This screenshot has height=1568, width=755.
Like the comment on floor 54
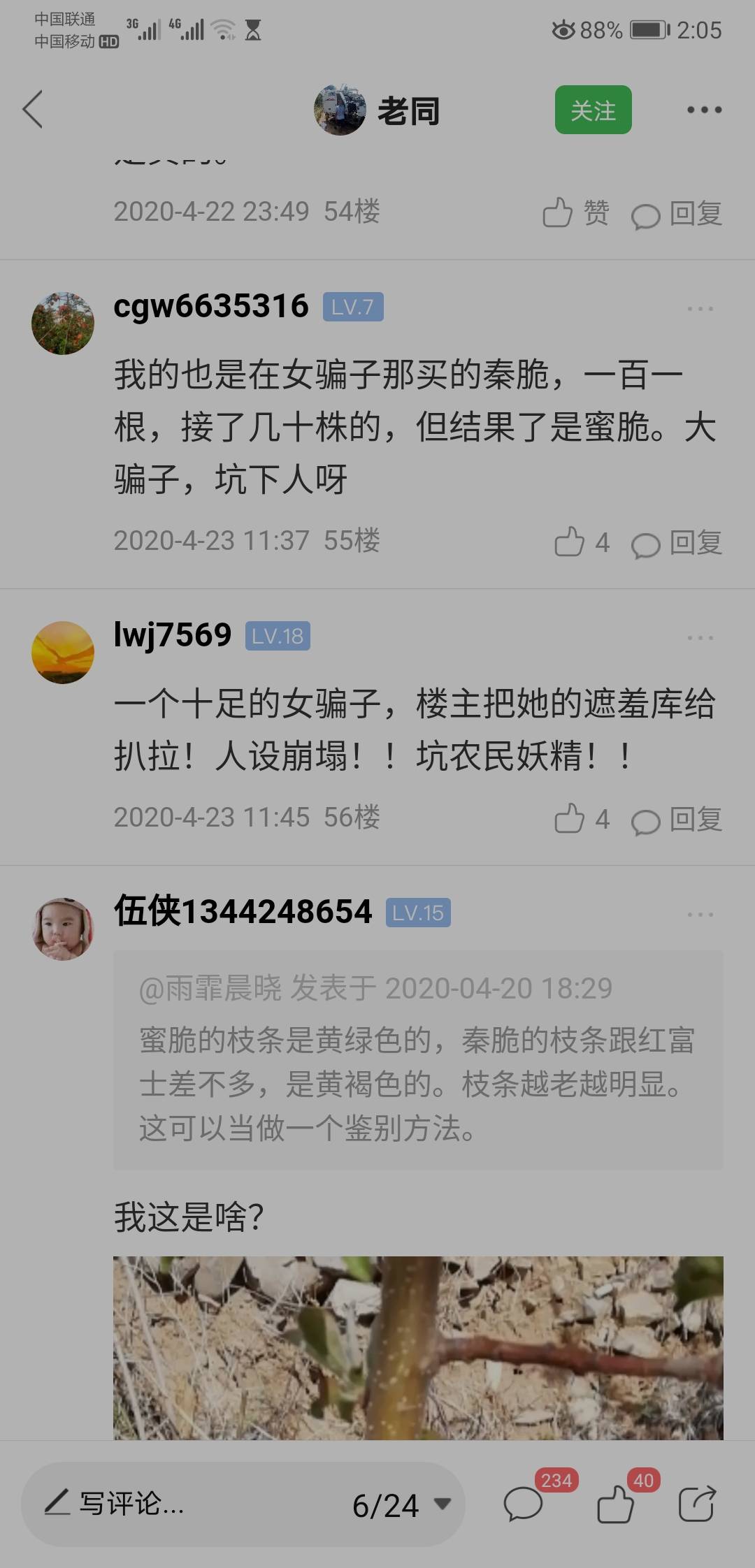click(575, 212)
